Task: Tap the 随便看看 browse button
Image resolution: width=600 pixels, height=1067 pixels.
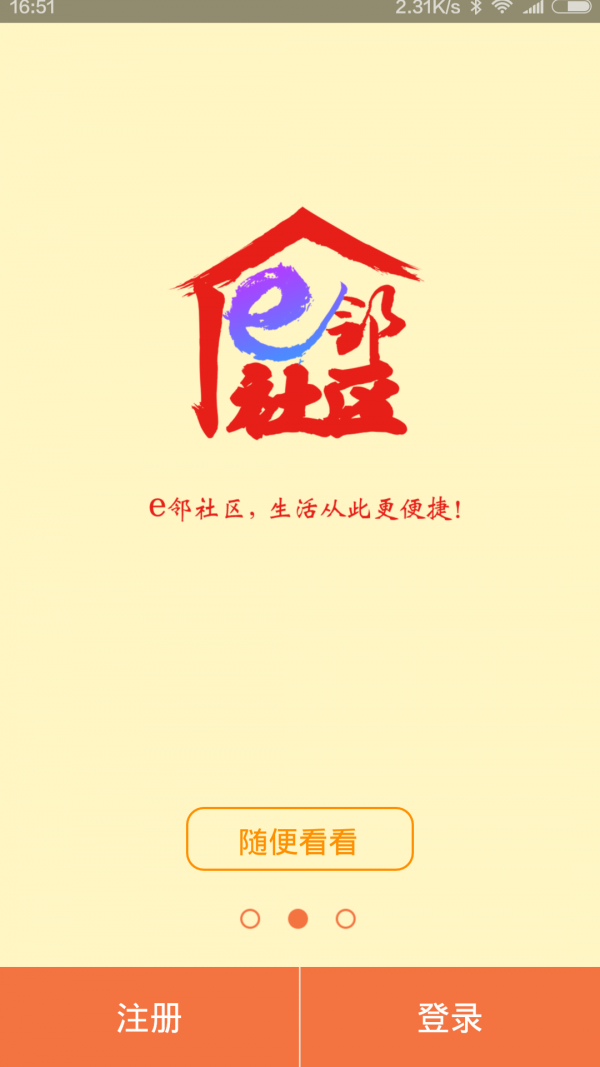Action: (x=299, y=838)
